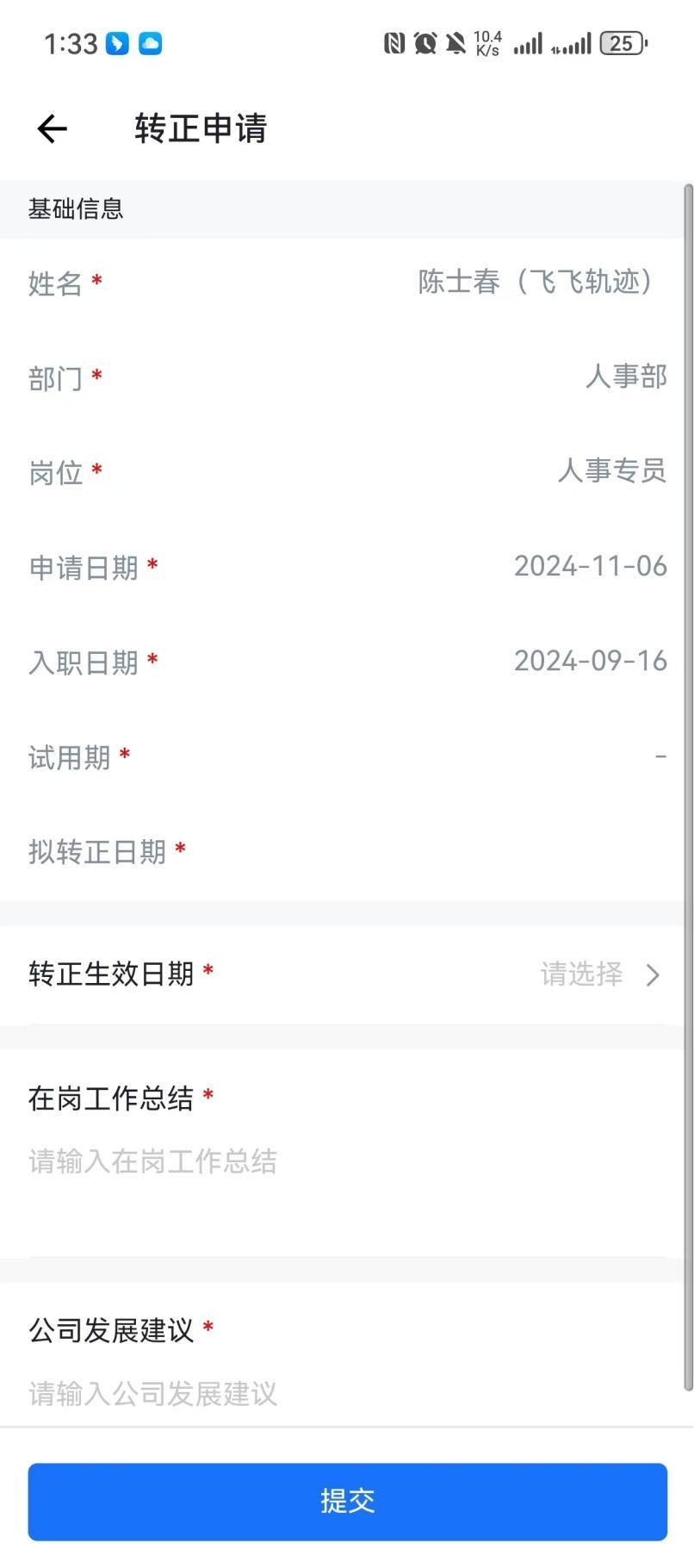Screen dimensions: 694x1568
Task: Tap the 转正申请 title text
Action: click(x=199, y=128)
